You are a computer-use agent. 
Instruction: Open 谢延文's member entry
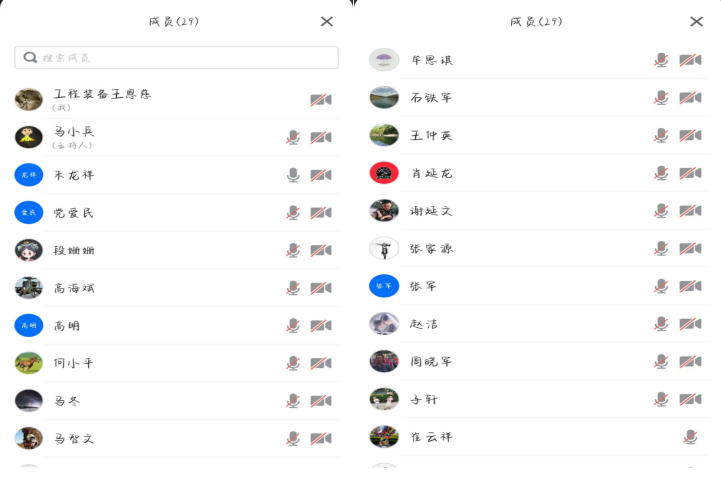[x=432, y=210]
